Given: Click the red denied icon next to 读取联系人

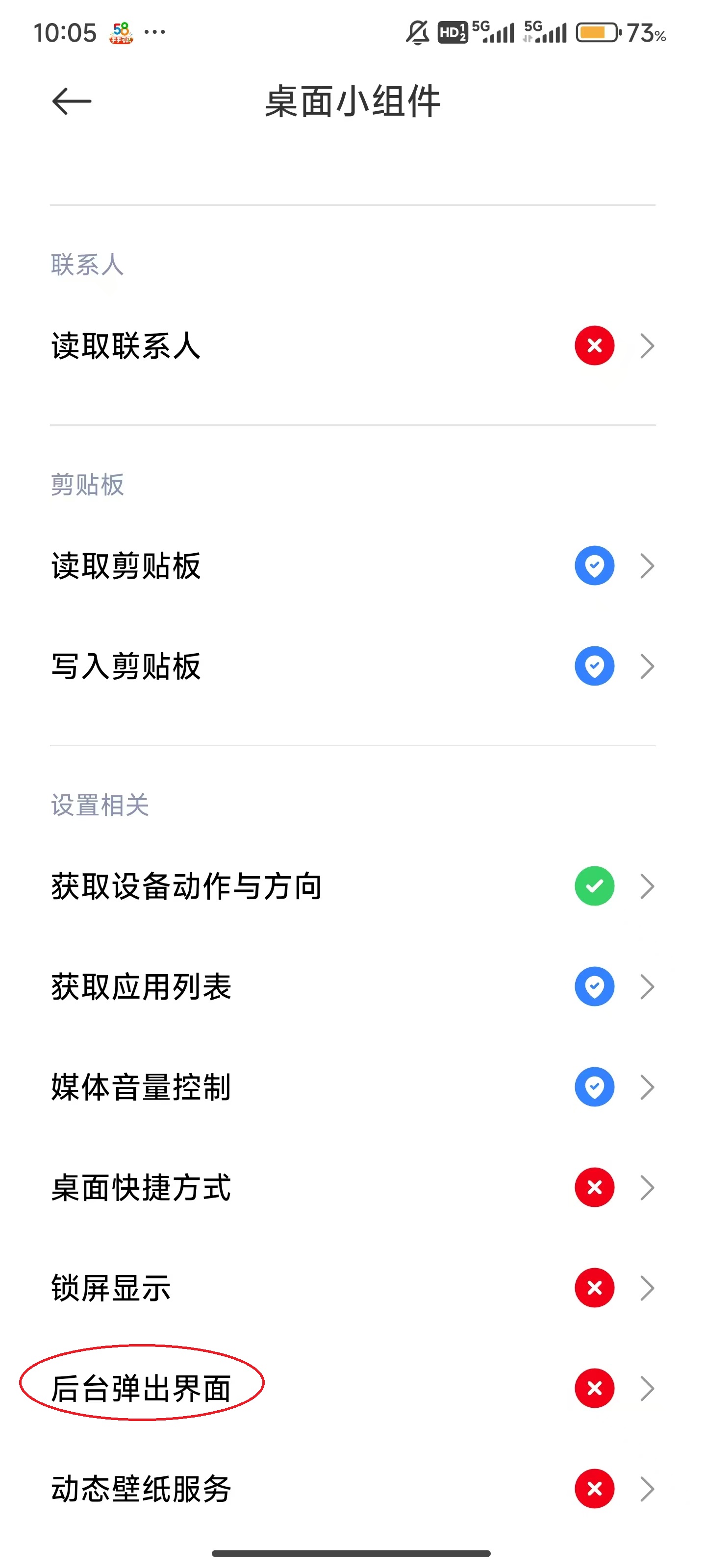Looking at the screenshot, I should pos(594,346).
